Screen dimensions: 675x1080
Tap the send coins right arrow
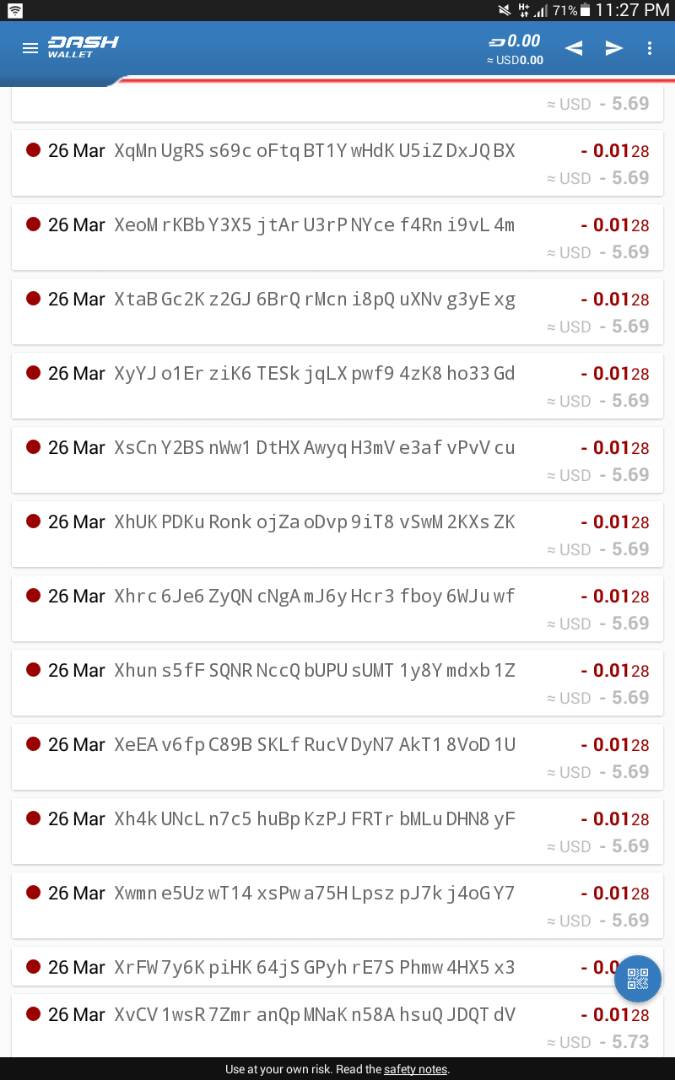(613, 48)
